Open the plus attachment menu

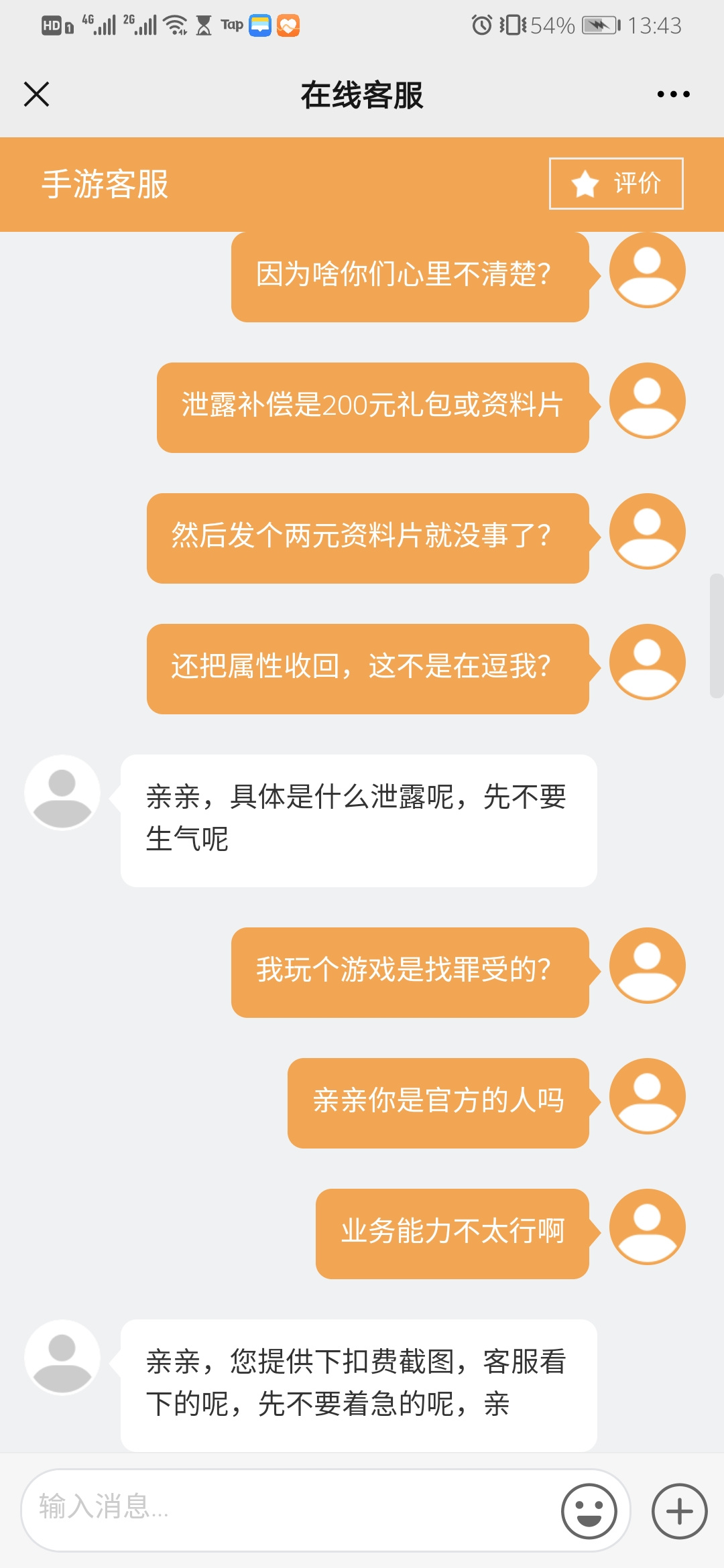click(x=679, y=1512)
